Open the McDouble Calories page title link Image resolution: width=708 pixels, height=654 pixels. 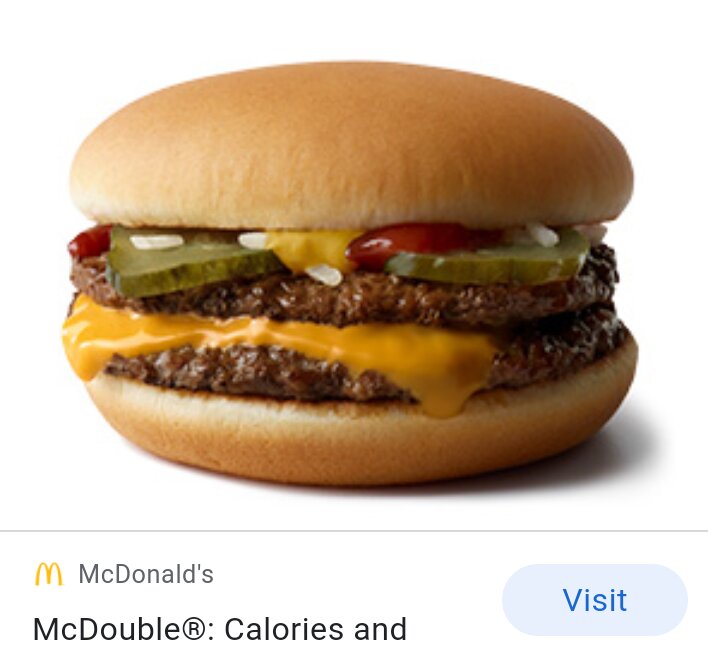pos(220,630)
